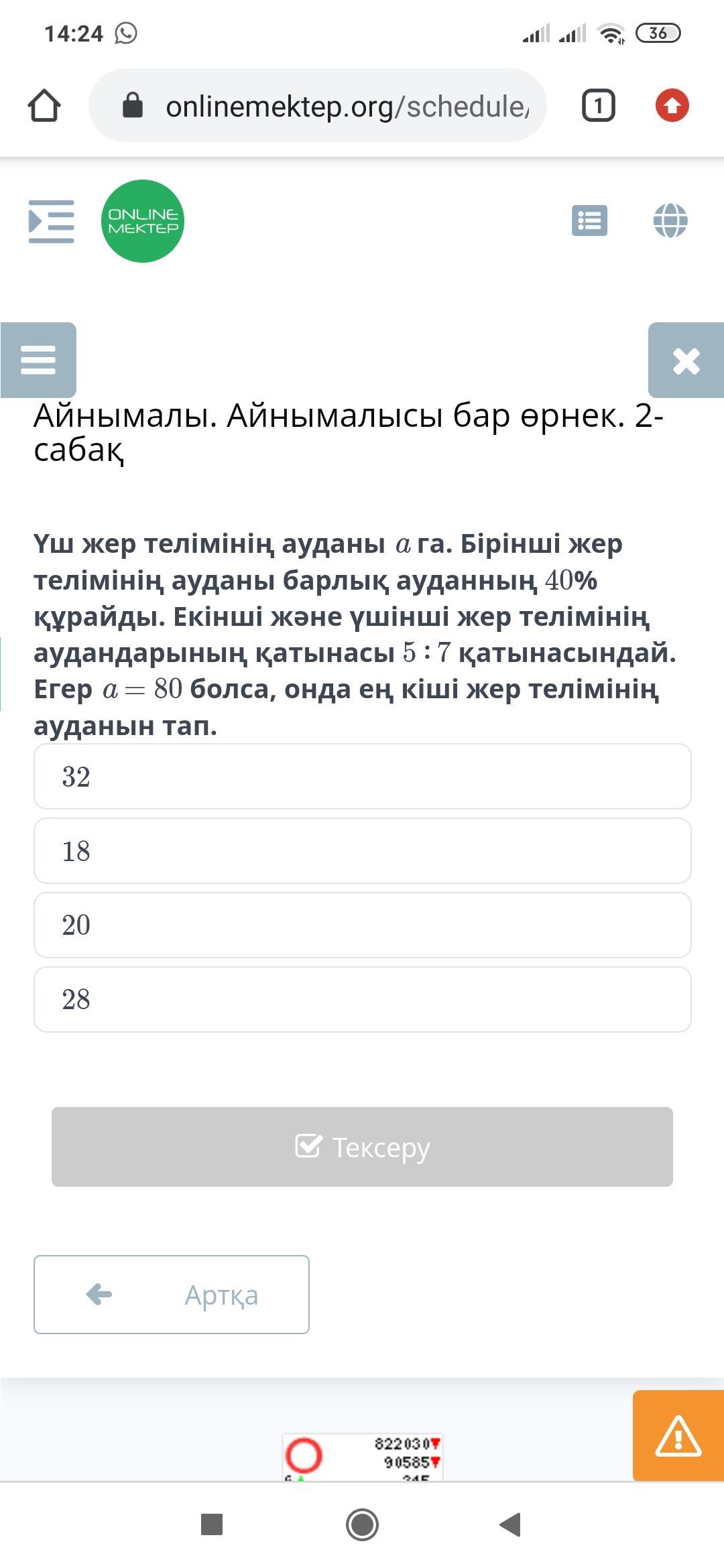Open the browser tab switcher
Screen dimensions: 724x1568
pyautogui.click(x=598, y=105)
